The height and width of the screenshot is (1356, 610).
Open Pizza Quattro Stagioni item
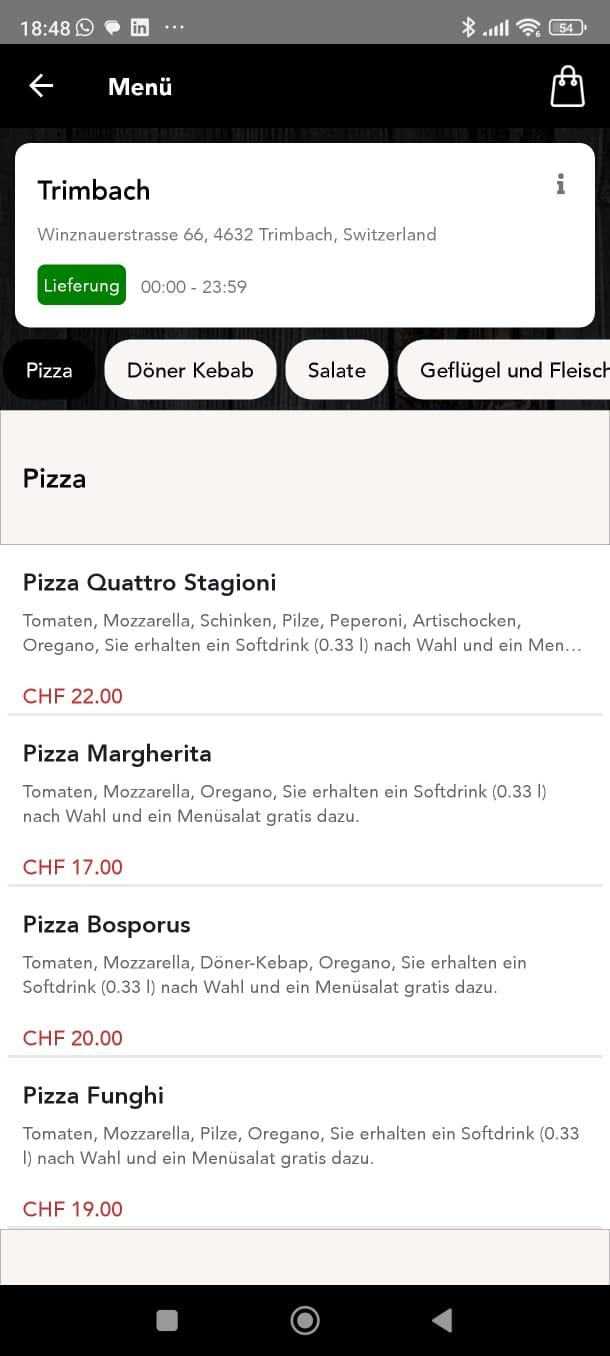(305, 629)
